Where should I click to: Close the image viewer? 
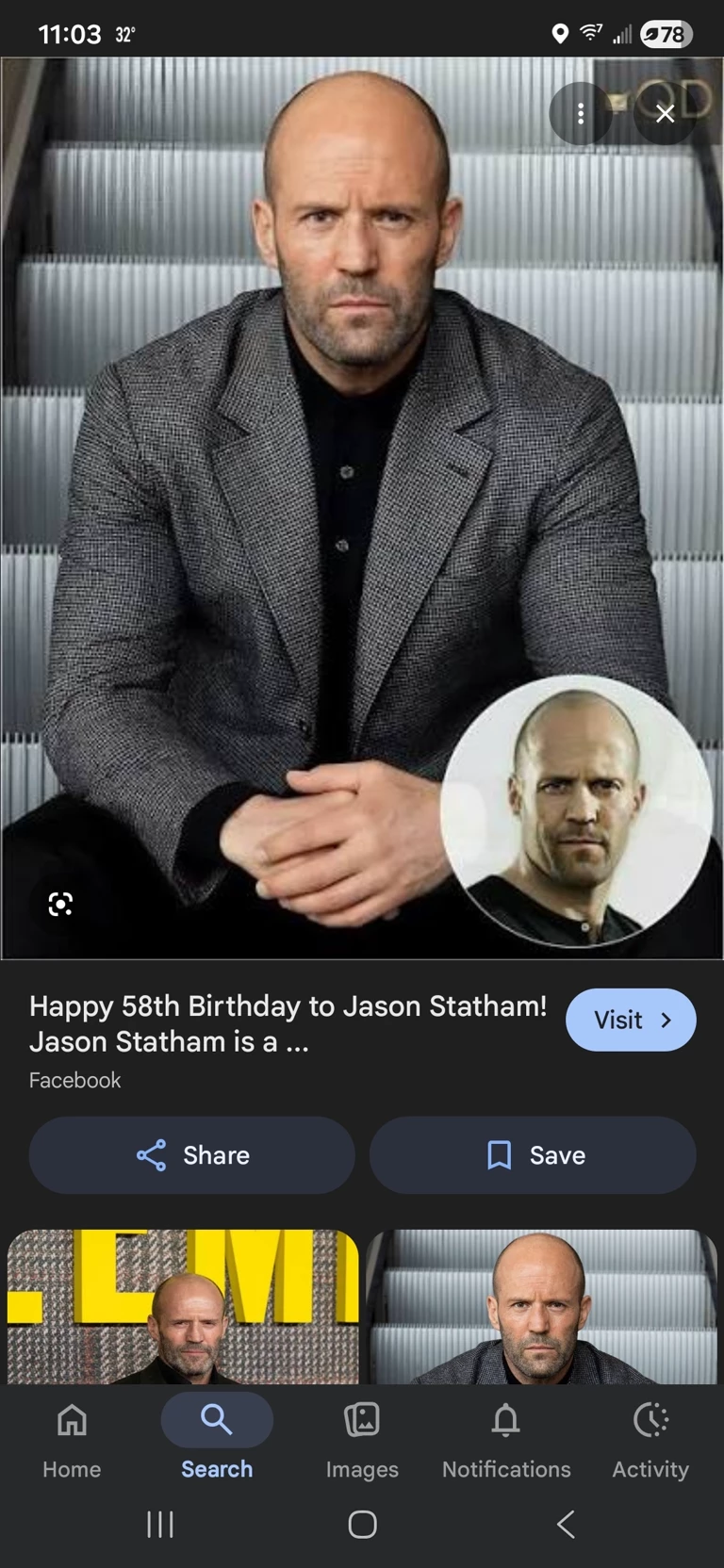tap(665, 114)
